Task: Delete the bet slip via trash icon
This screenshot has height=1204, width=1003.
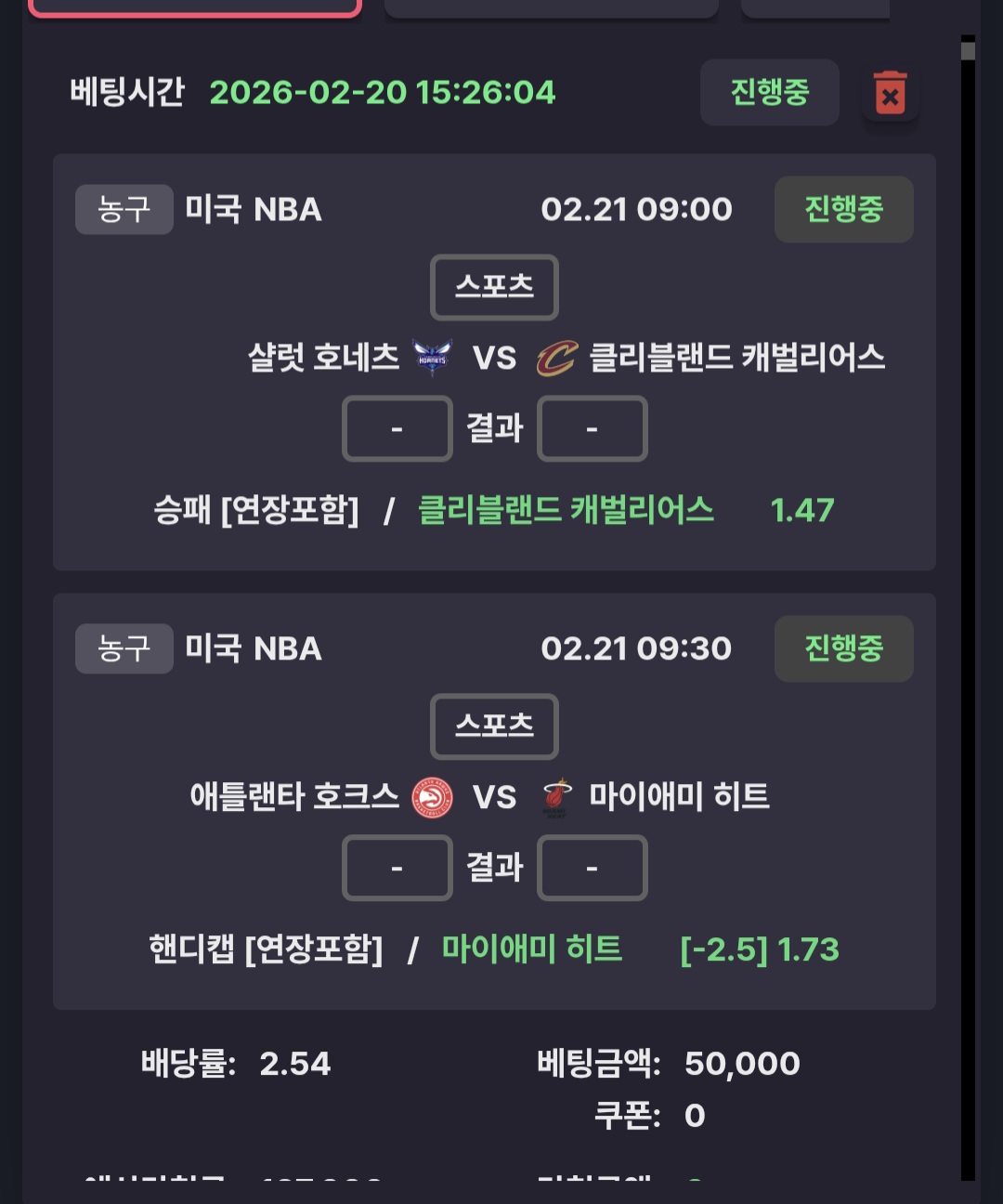Action: [890, 93]
